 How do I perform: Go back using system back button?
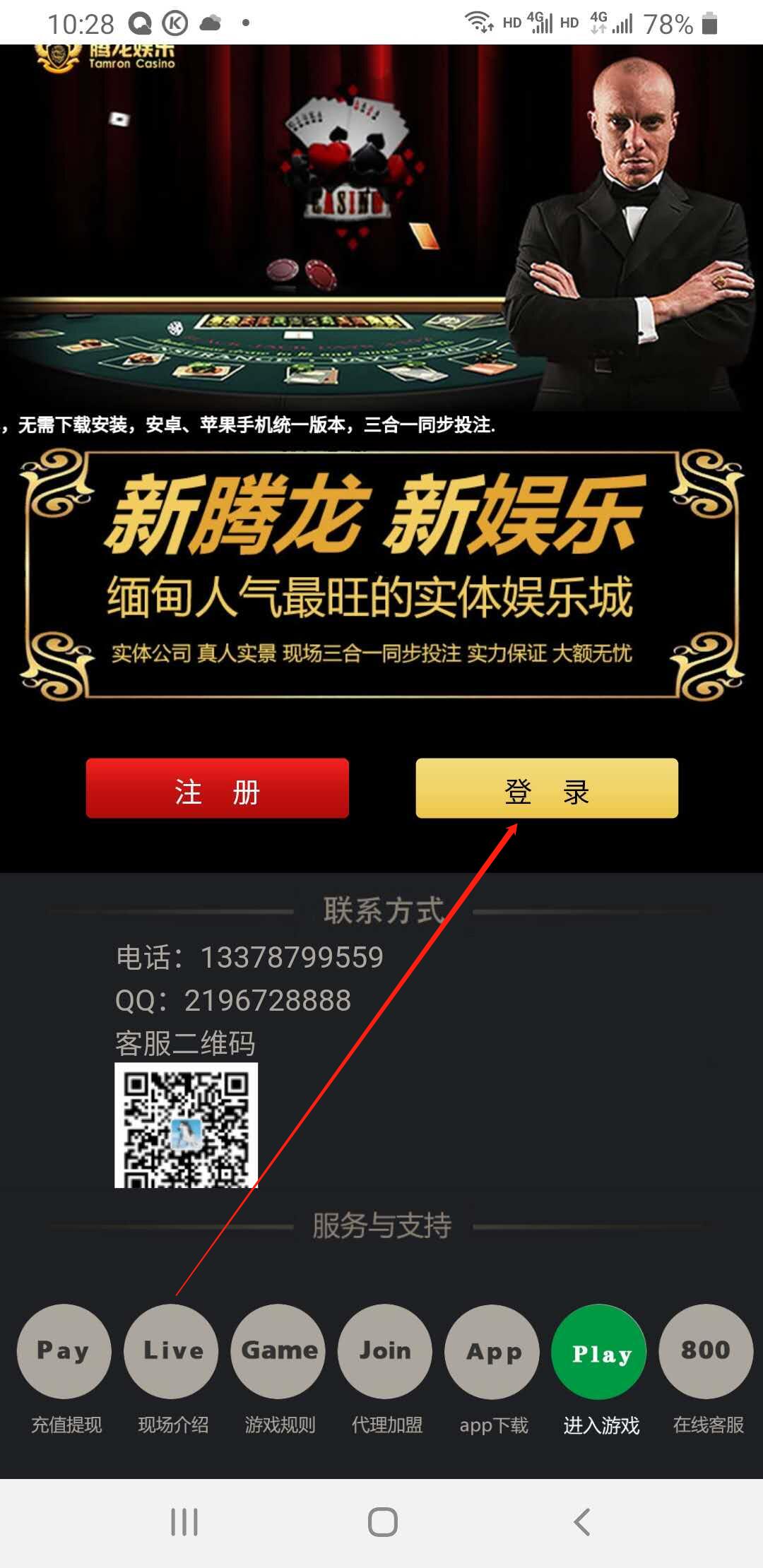click(x=581, y=1522)
